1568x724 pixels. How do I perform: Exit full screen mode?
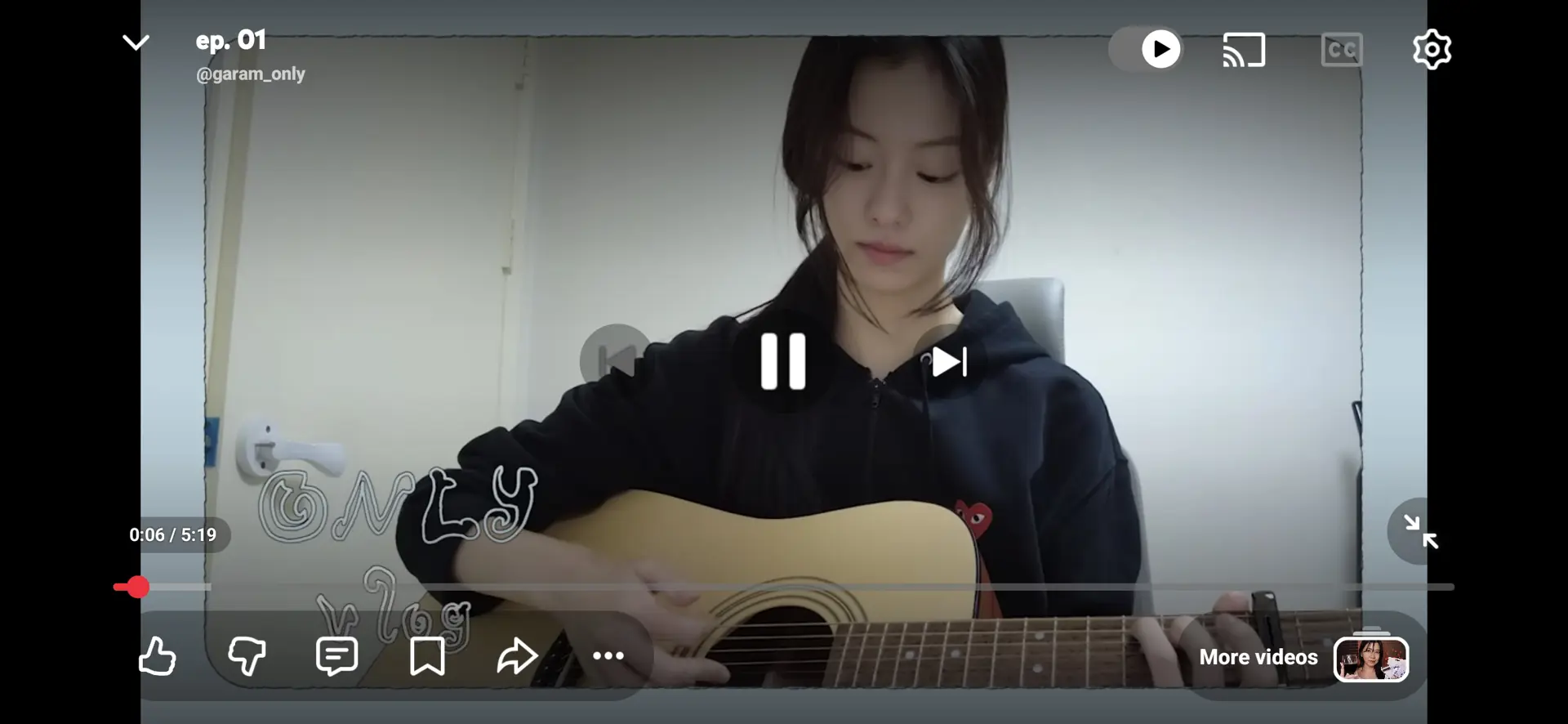click(1420, 531)
